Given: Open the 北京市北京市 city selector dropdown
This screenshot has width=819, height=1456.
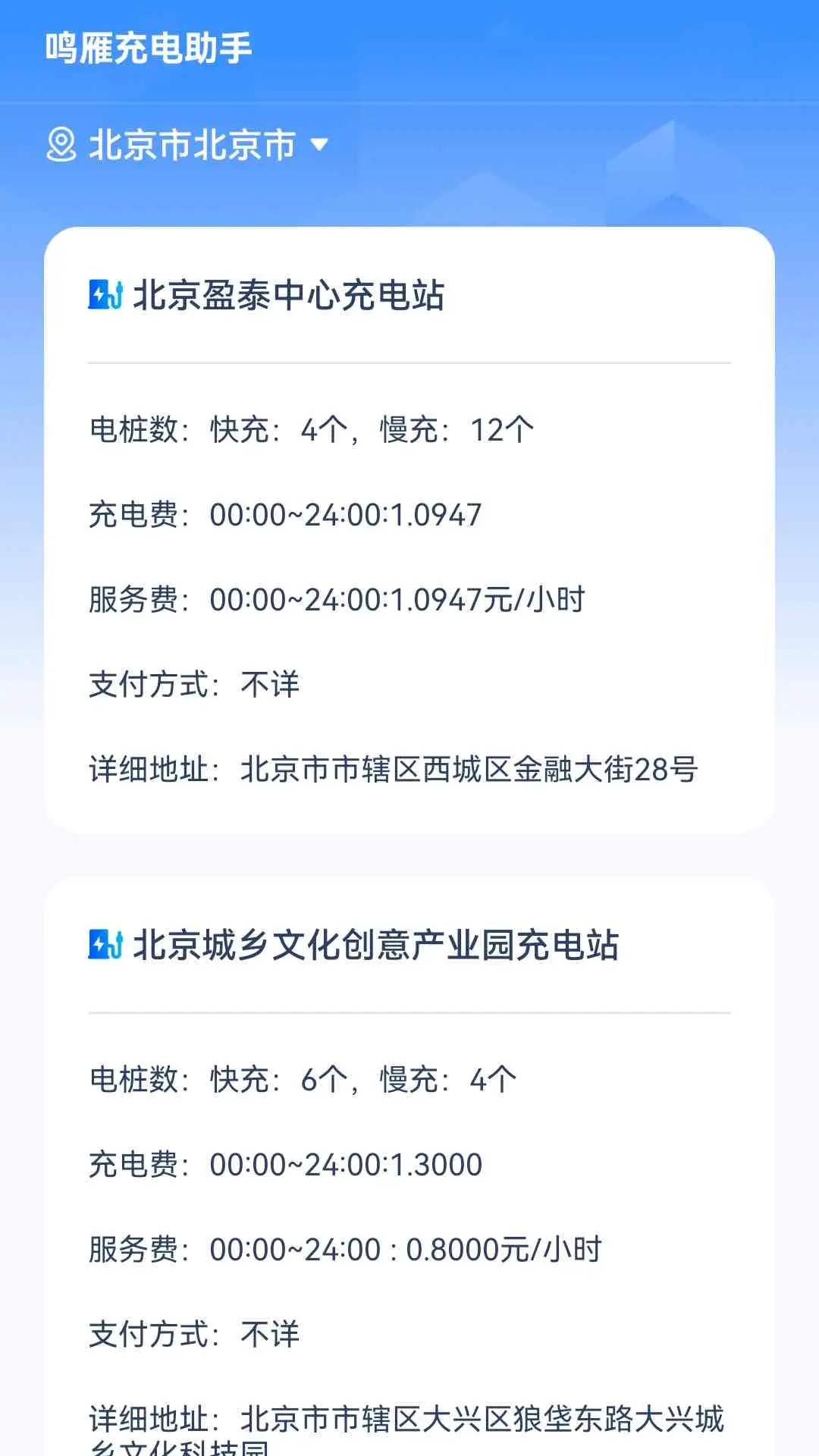Looking at the screenshot, I should tap(190, 144).
